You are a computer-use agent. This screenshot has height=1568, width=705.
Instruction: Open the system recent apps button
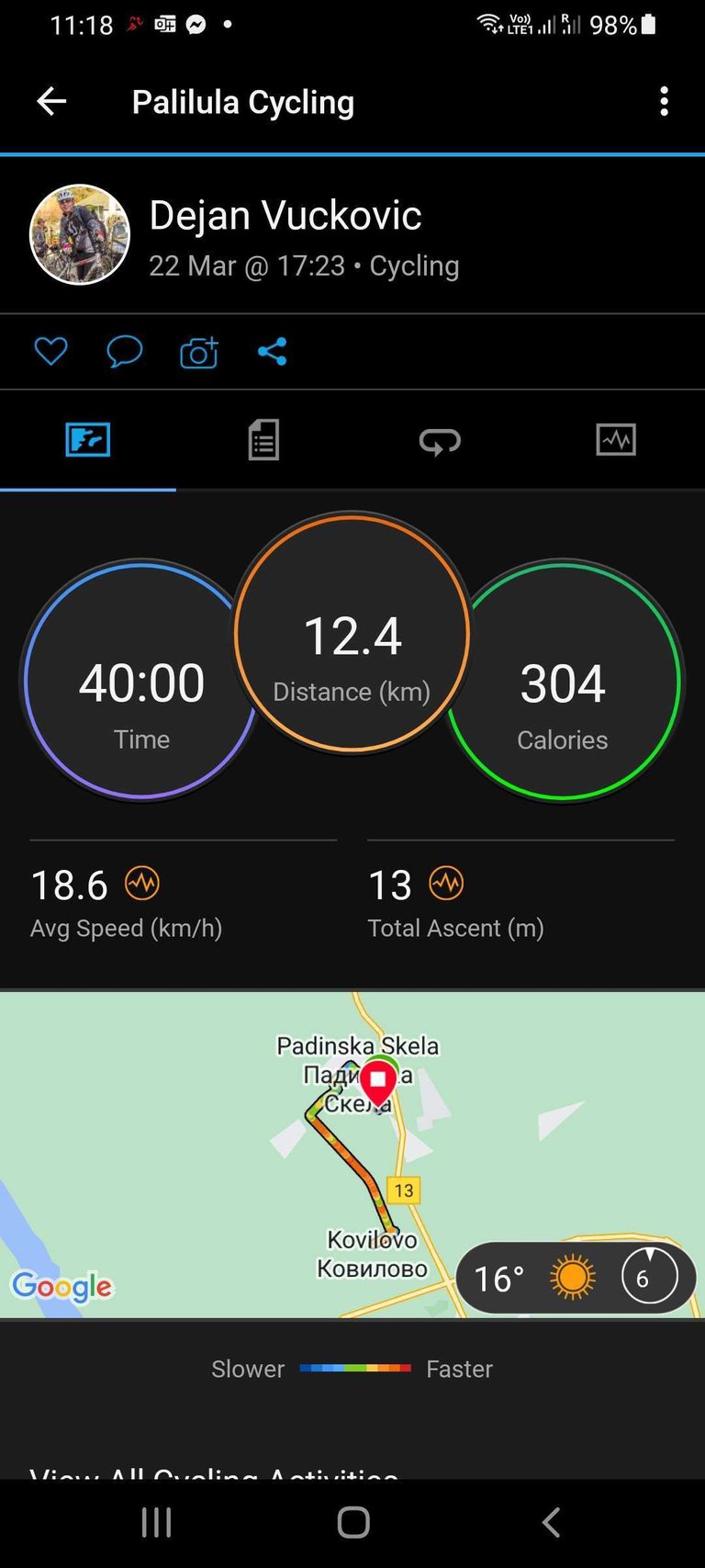pyautogui.click(x=157, y=1522)
